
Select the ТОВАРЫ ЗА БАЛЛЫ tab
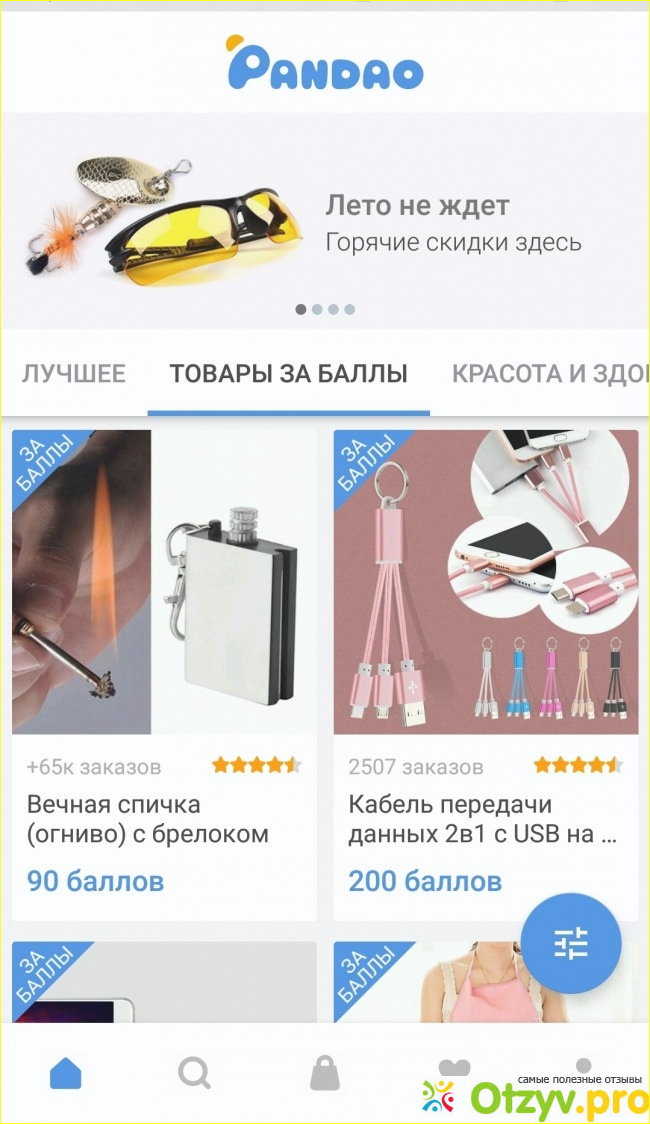point(288,374)
